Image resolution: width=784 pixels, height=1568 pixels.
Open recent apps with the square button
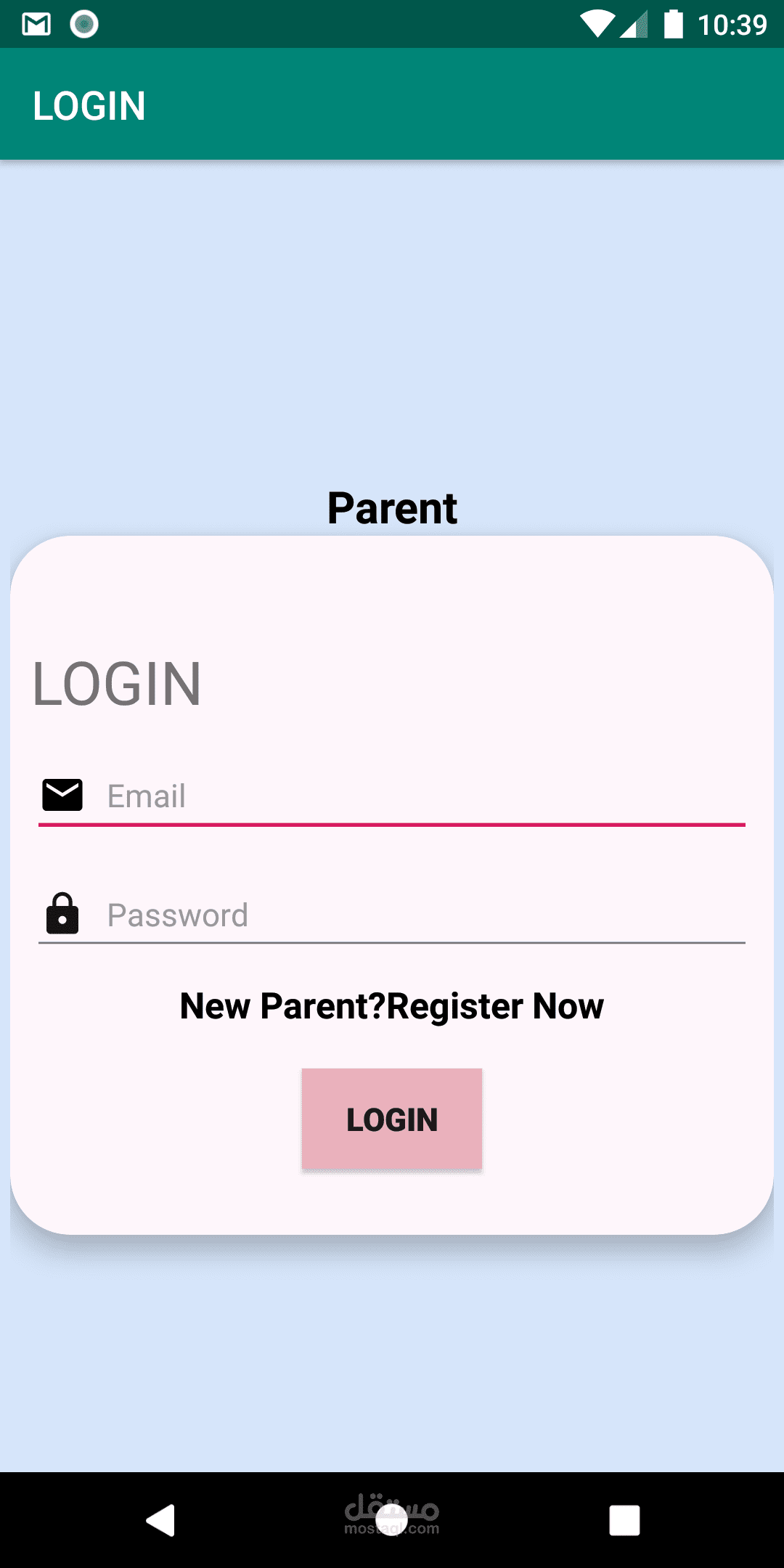[x=624, y=1520]
